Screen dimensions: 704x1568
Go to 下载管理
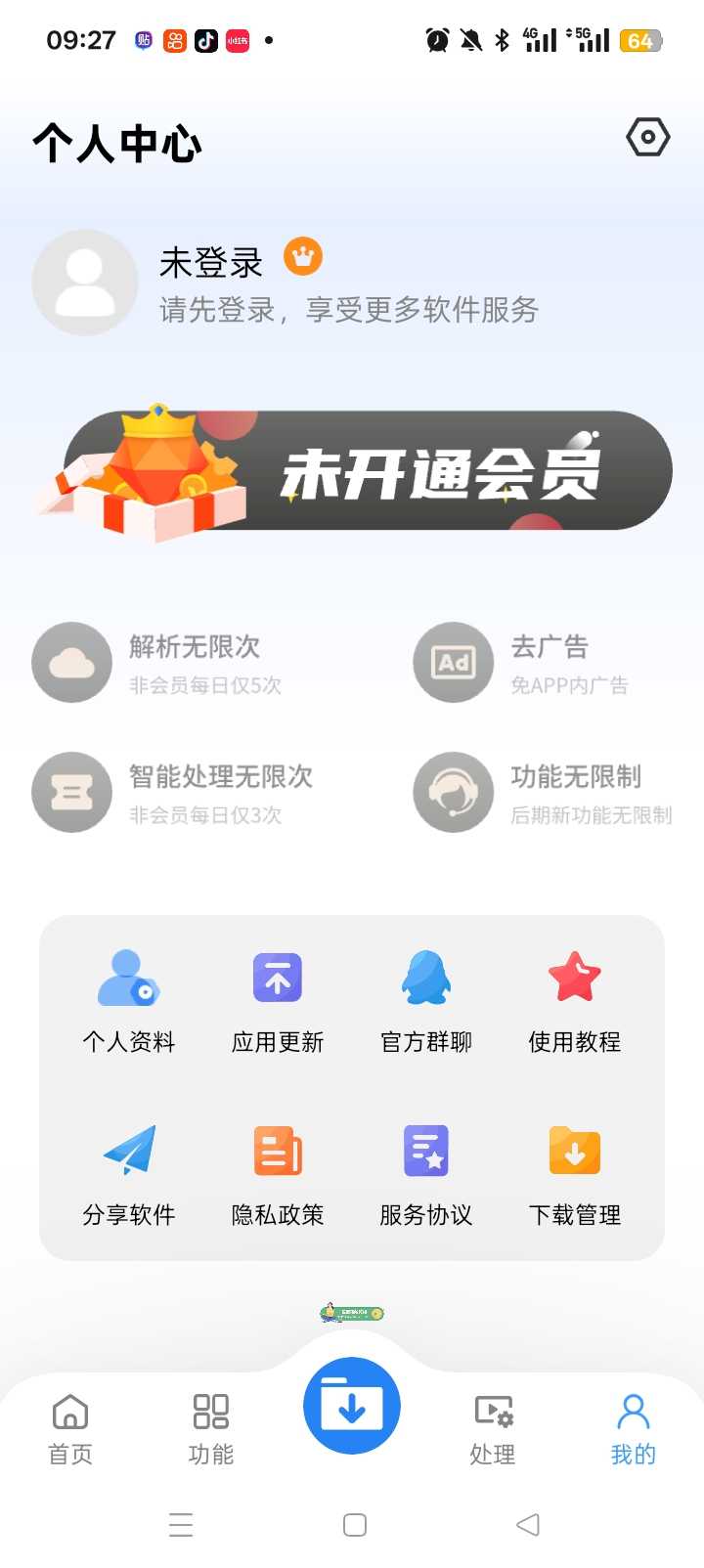tap(575, 1174)
